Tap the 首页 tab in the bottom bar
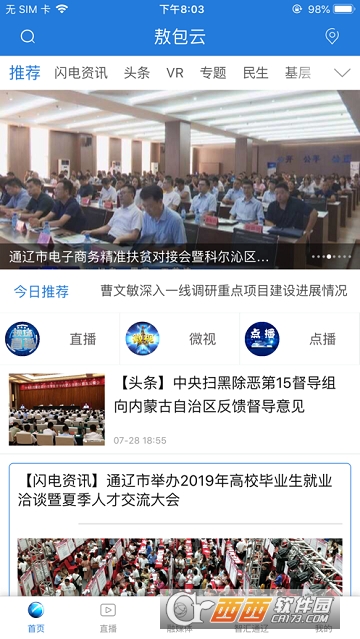Screen dimensions: 360x639 coord(36,617)
